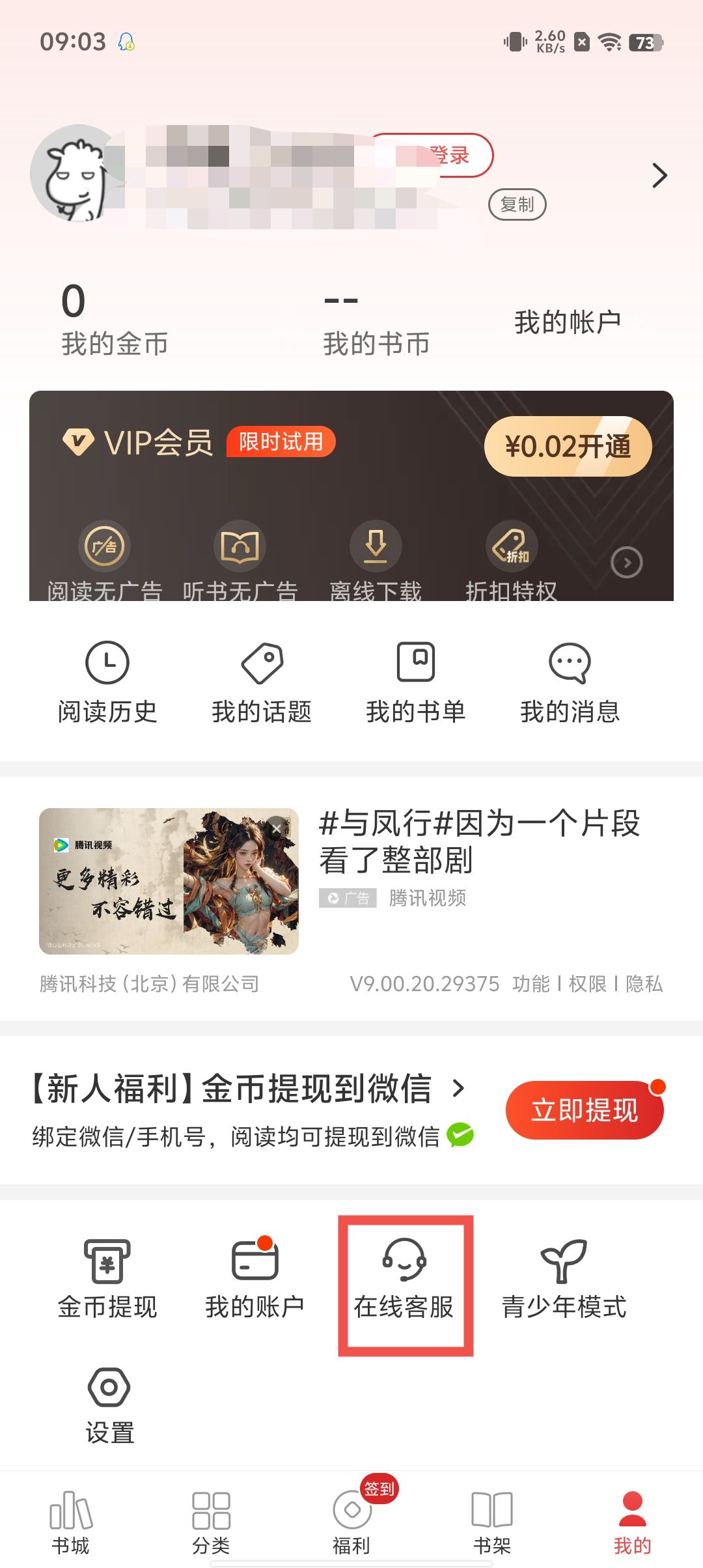Activate VIP with ¥0.02开通 button
This screenshot has width=703, height=1568.
568,447
